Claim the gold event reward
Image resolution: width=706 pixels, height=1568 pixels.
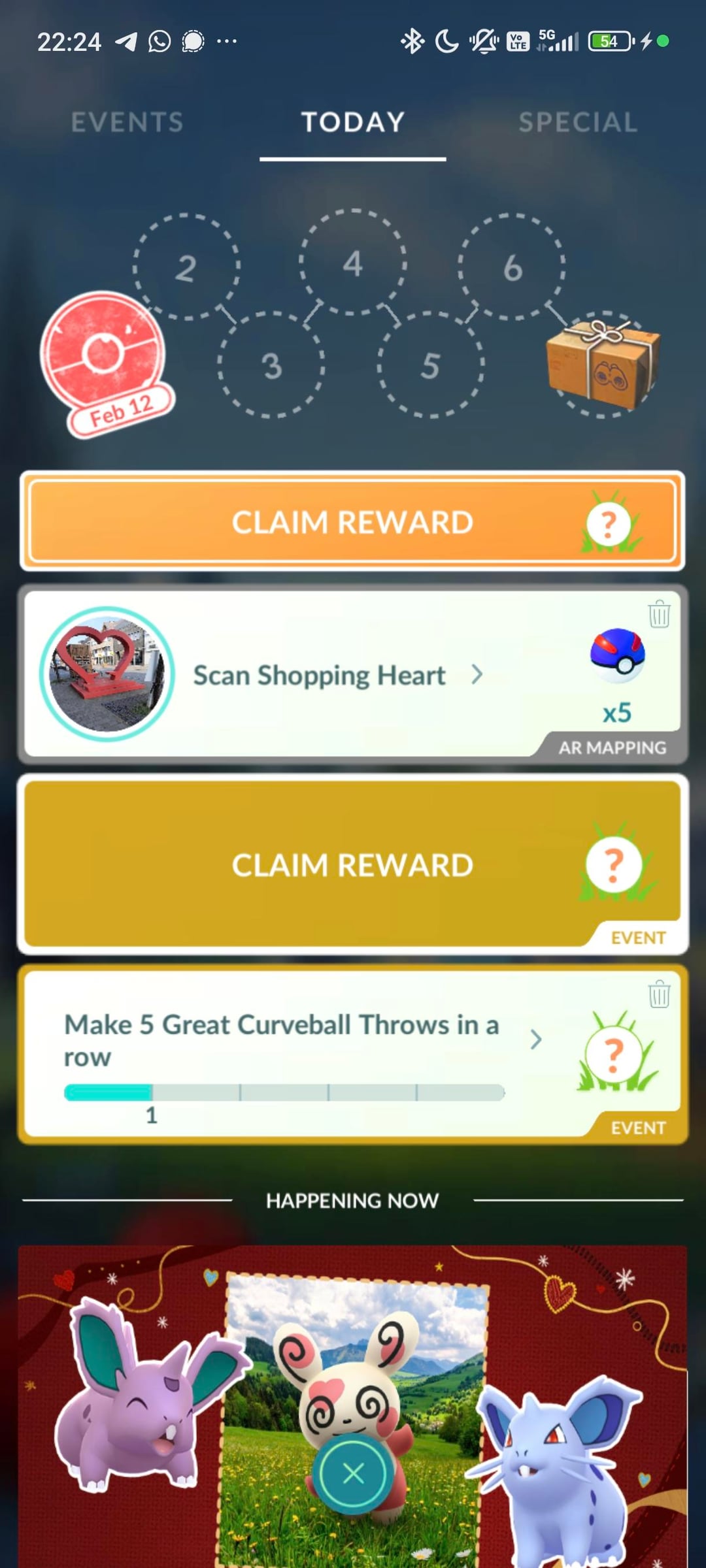[x=352, y=864]
